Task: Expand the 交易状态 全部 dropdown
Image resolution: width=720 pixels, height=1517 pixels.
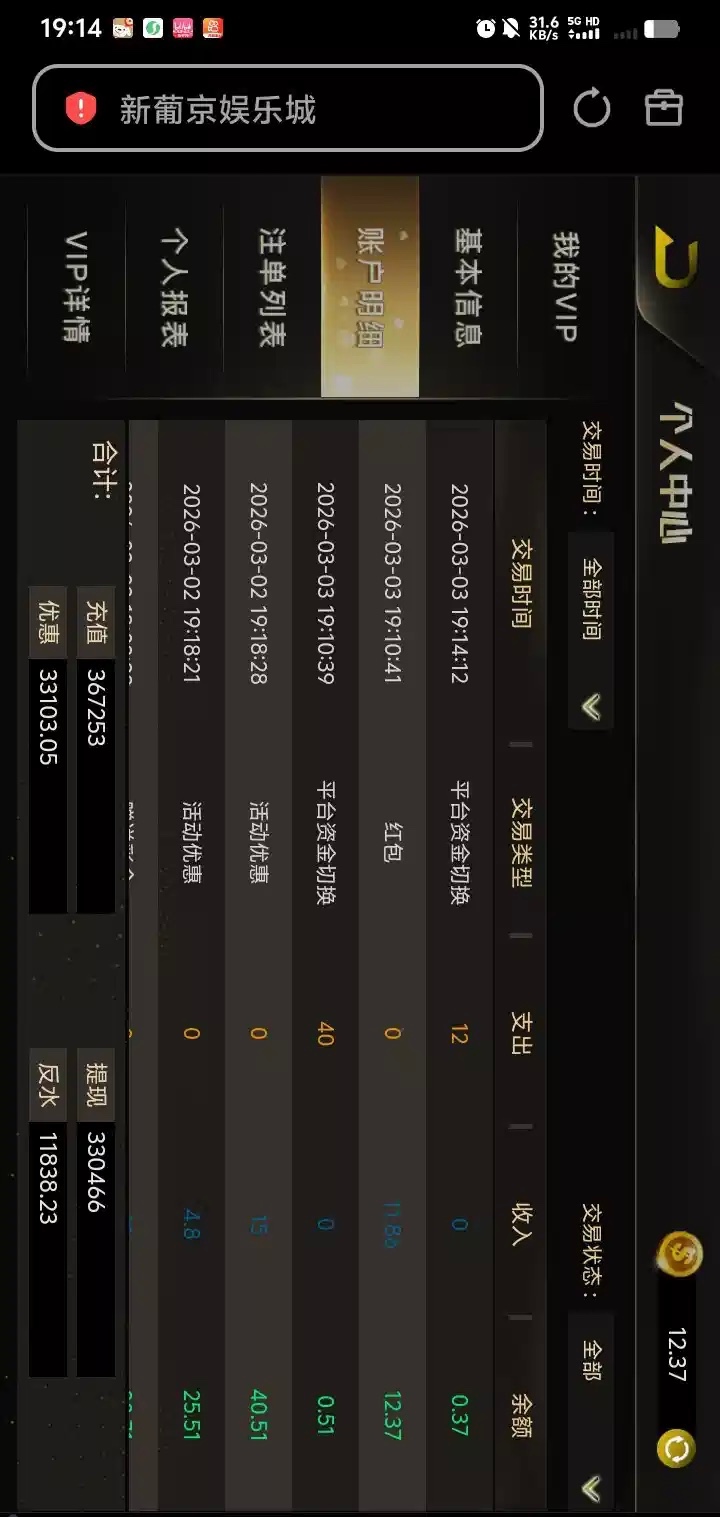Action: [591, 1410]
